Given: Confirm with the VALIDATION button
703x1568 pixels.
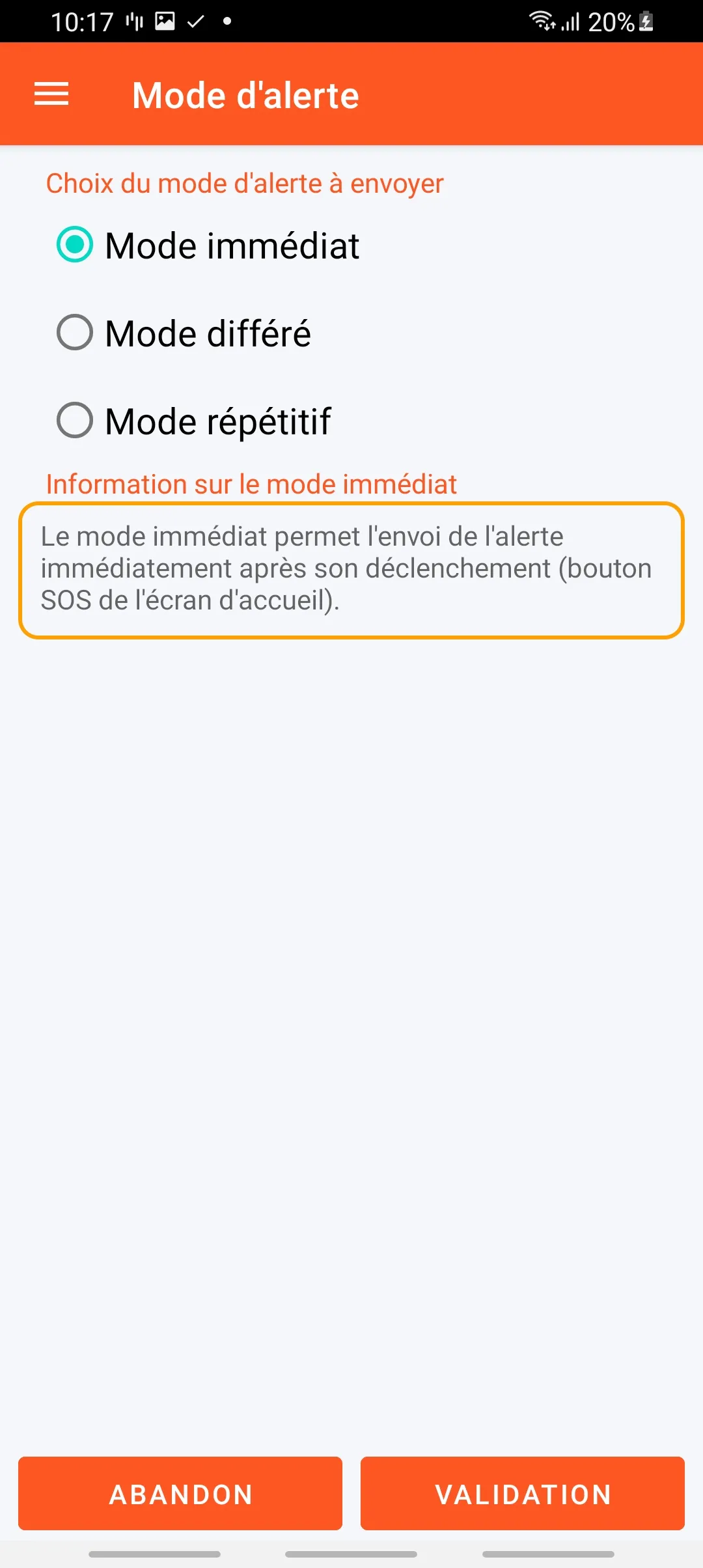Looking at the screenshot, I should coord(523,1493).
